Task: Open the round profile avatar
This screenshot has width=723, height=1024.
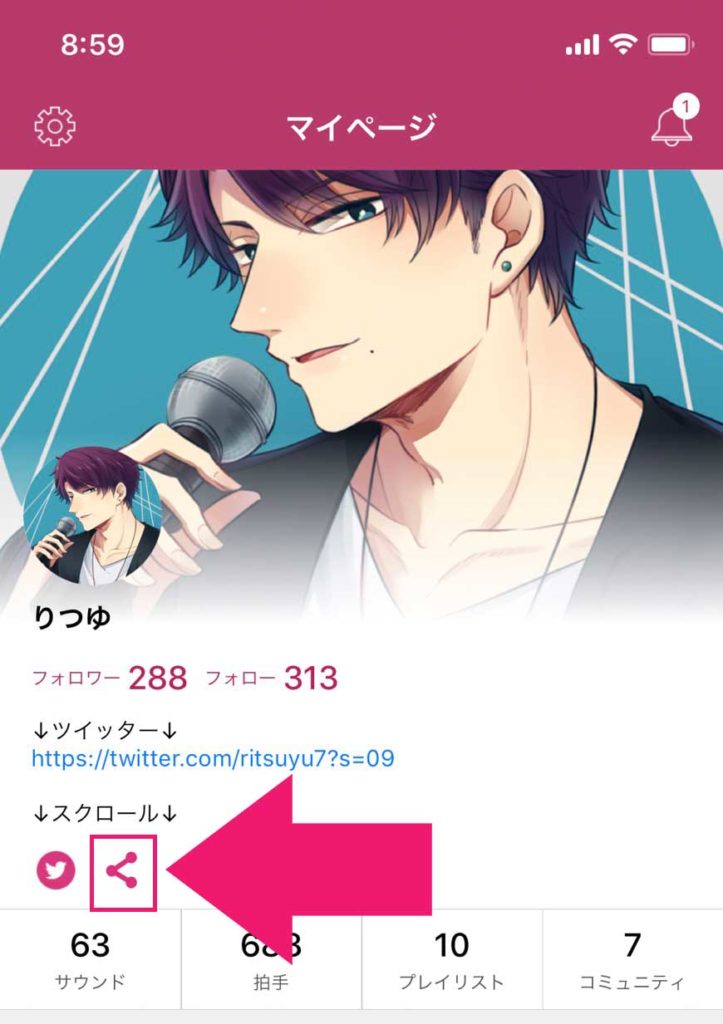Action: point(92,517)
